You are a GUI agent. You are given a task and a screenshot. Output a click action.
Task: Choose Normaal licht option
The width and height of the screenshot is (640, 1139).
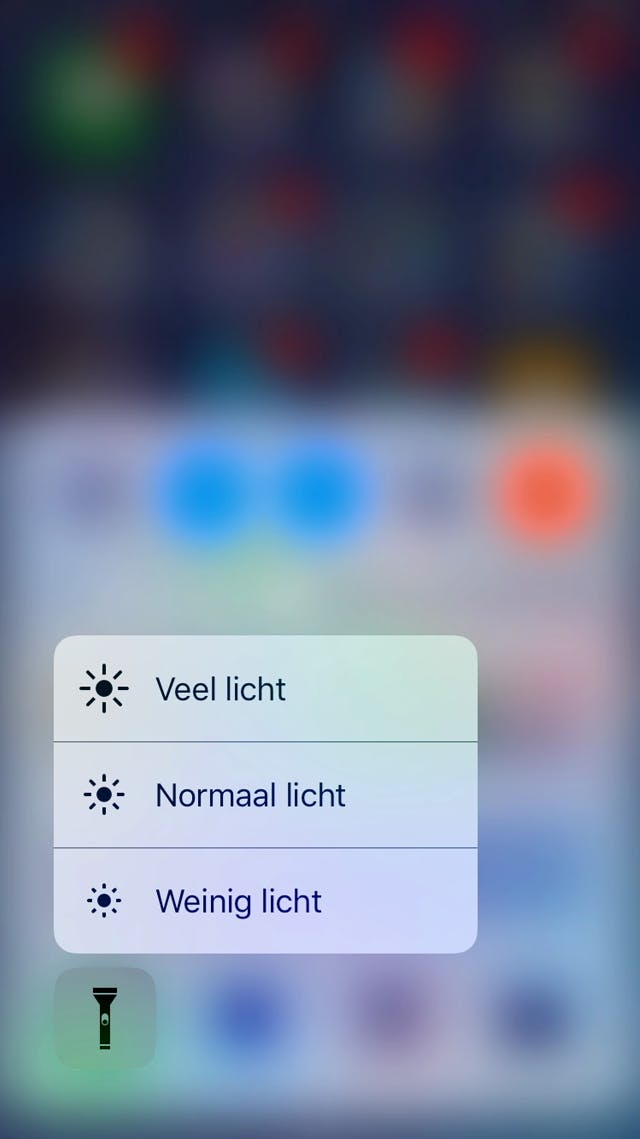coord(265,795)
